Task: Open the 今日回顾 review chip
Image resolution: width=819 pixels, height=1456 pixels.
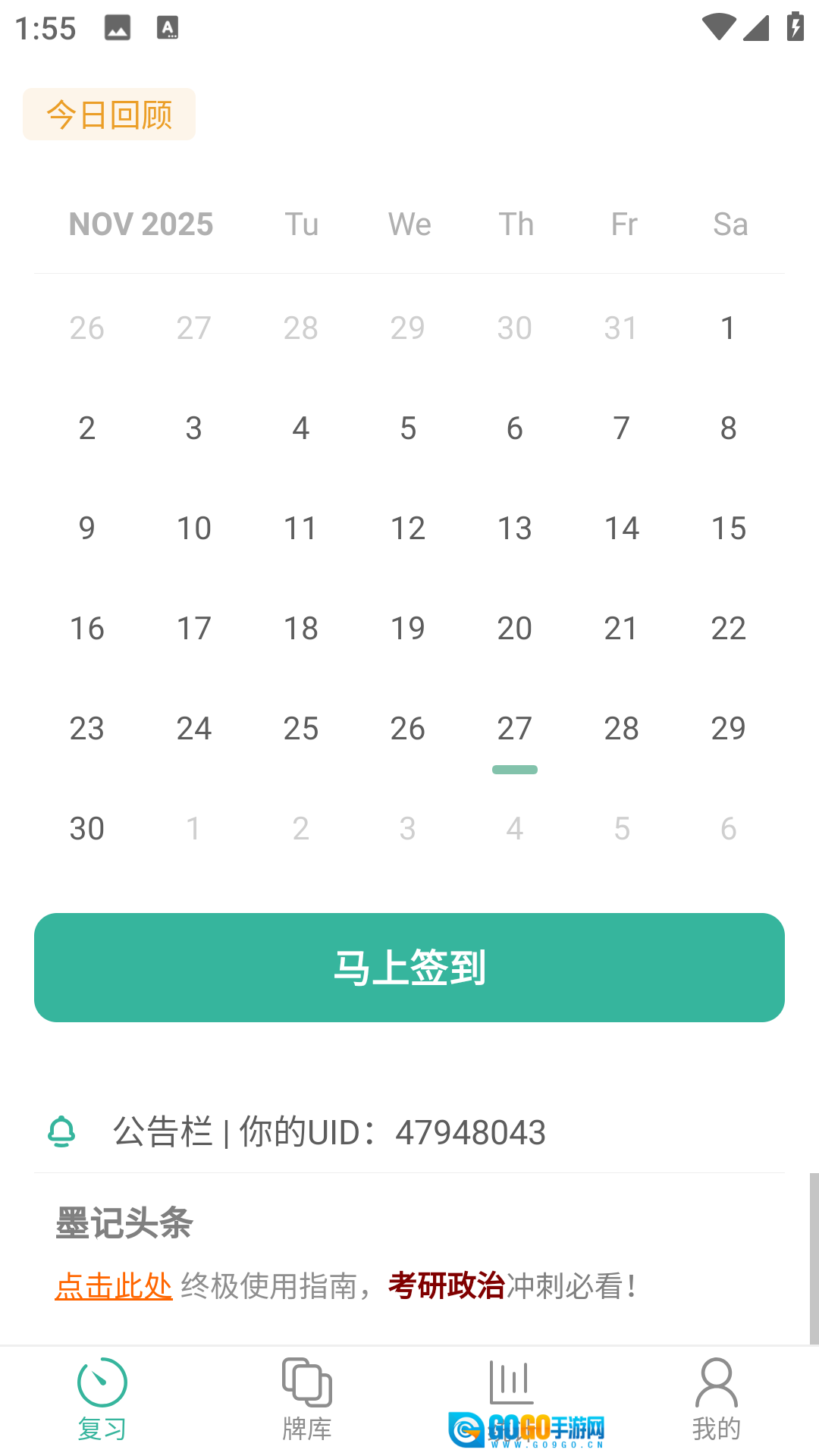Action: 109,115
